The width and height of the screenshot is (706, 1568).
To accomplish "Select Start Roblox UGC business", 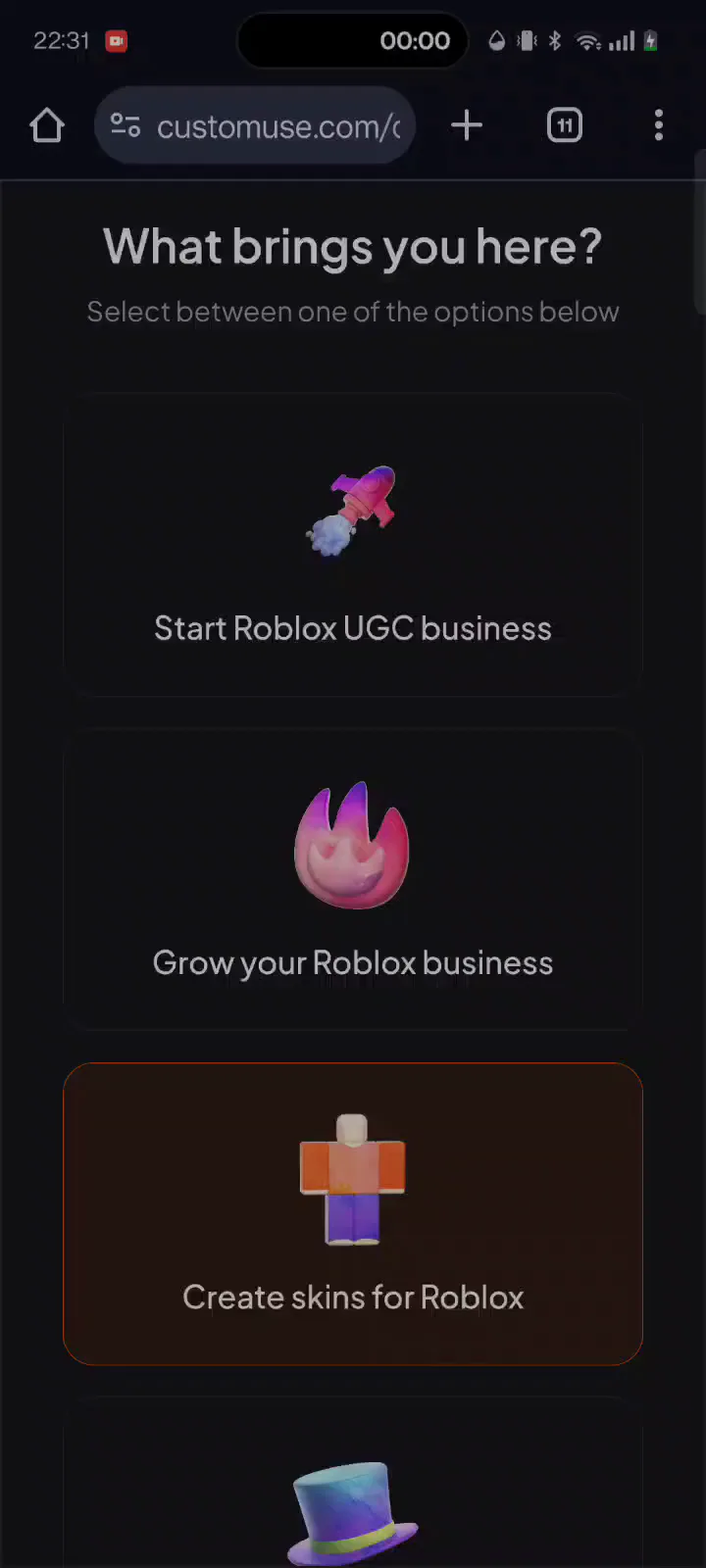I will click(353, 545).
